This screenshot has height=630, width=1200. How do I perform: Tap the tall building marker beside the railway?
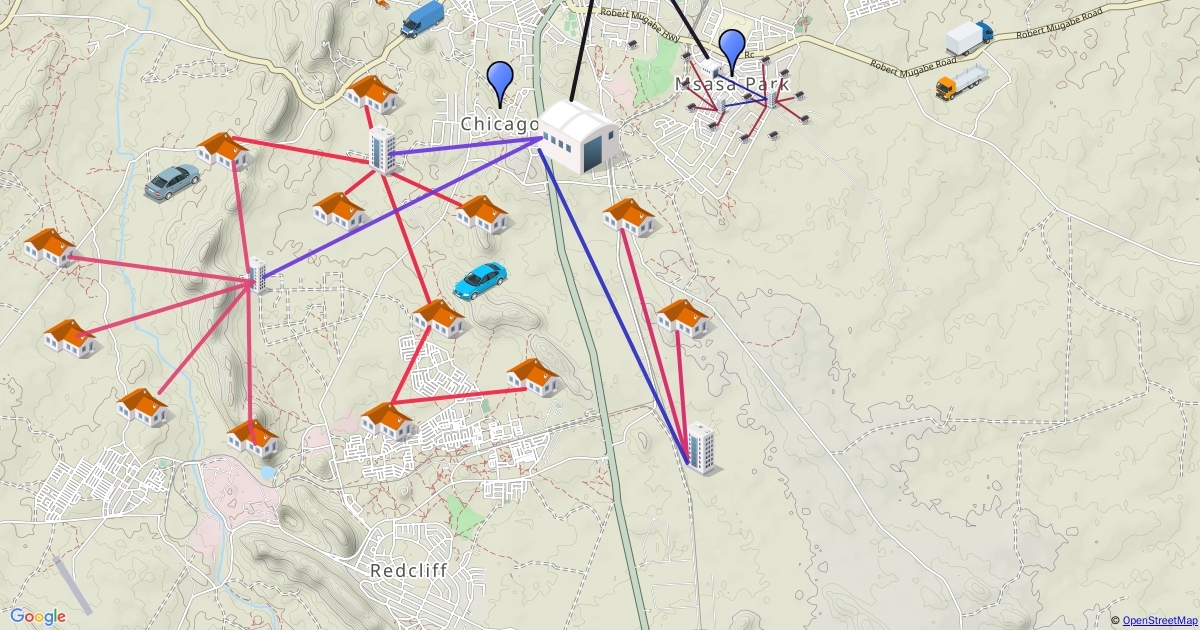[x=702, y=447]
